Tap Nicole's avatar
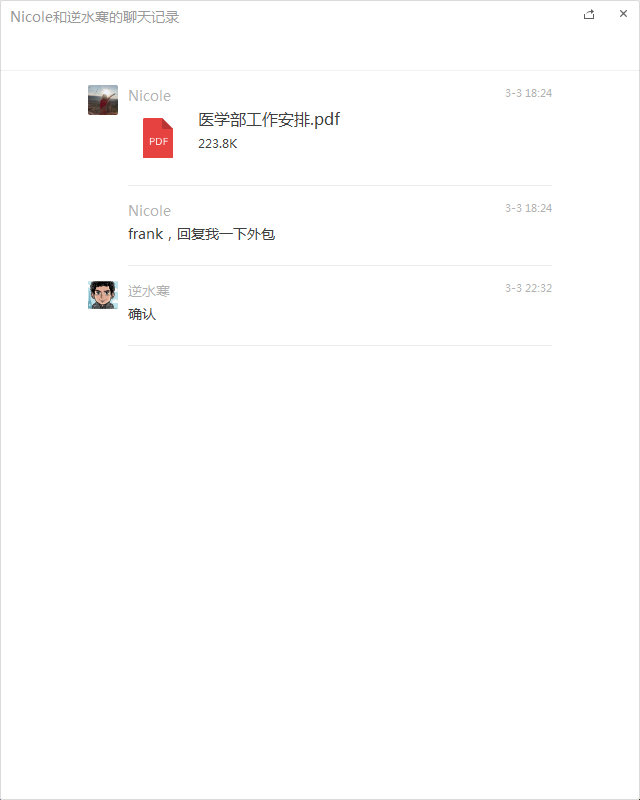 103,100
